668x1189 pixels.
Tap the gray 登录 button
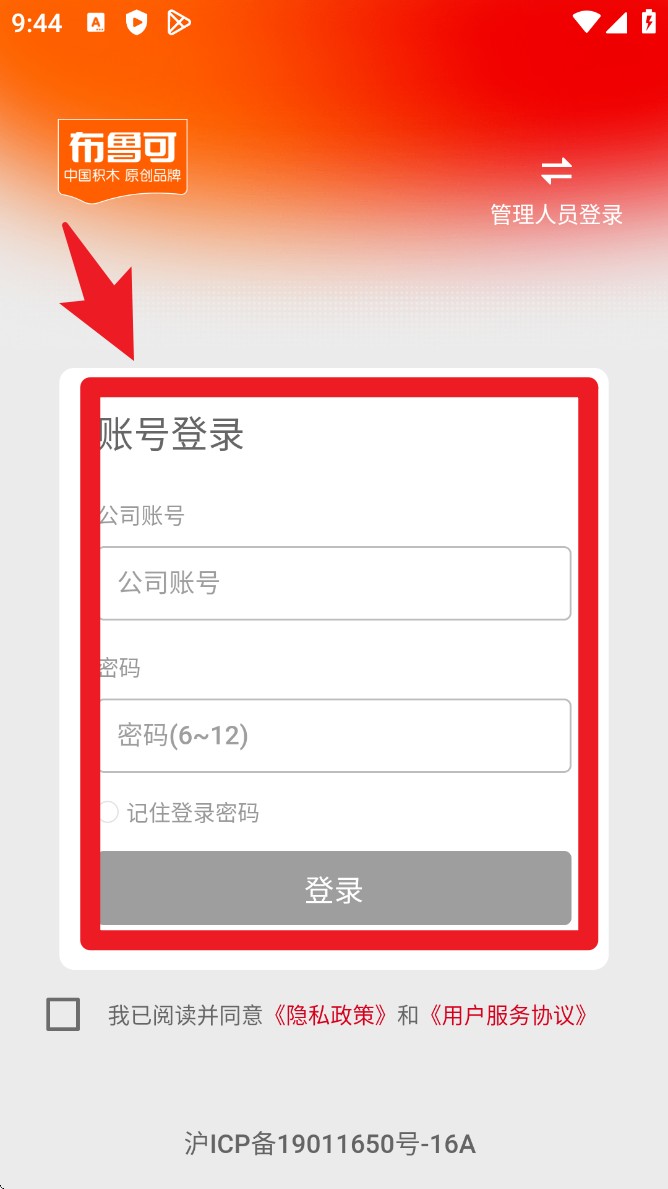click(334, 889)
